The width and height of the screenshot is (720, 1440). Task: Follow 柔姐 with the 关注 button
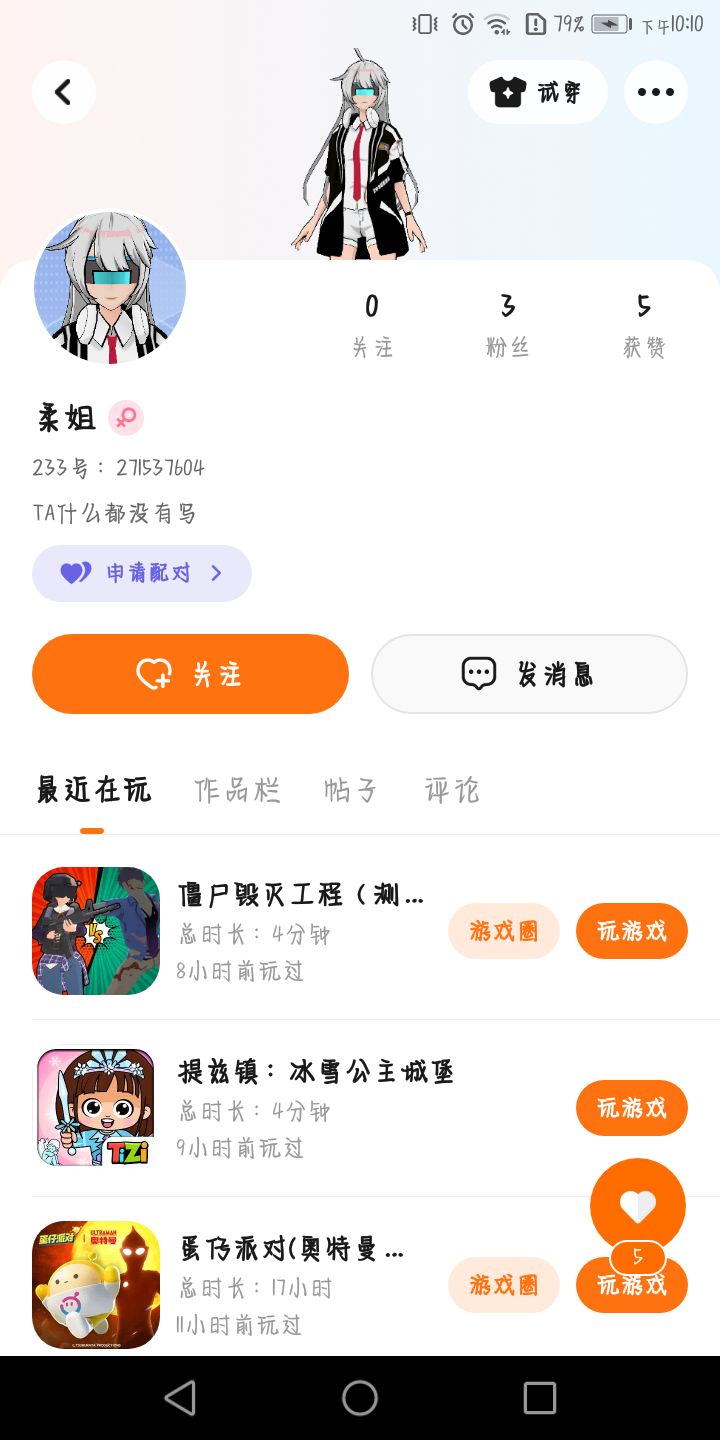pos(190,674)
